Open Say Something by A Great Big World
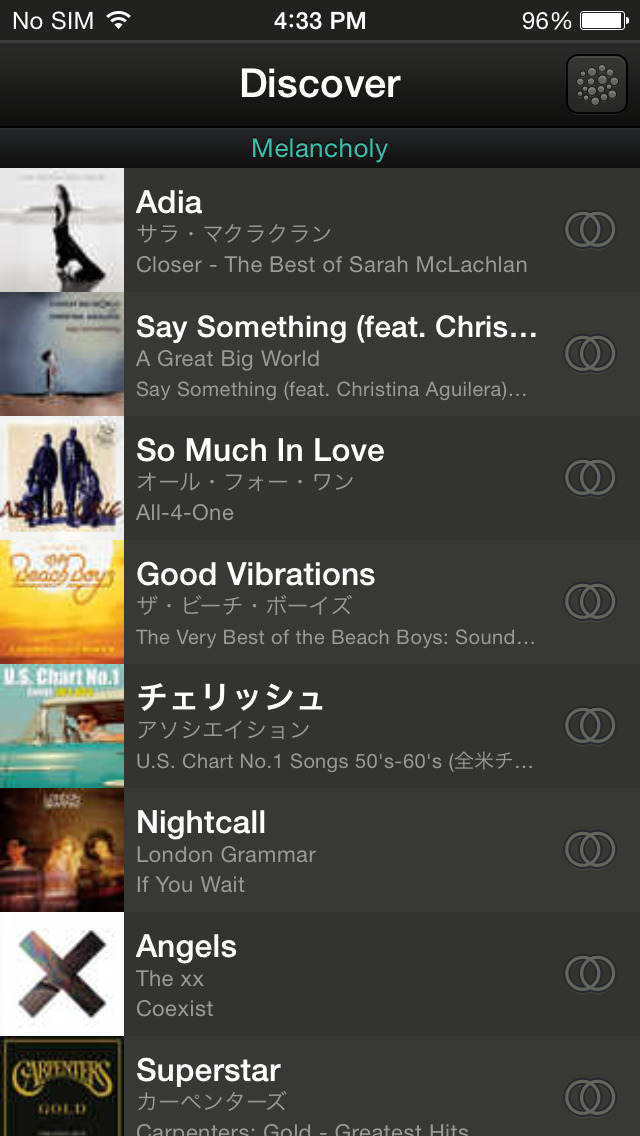 coord(330,354)
